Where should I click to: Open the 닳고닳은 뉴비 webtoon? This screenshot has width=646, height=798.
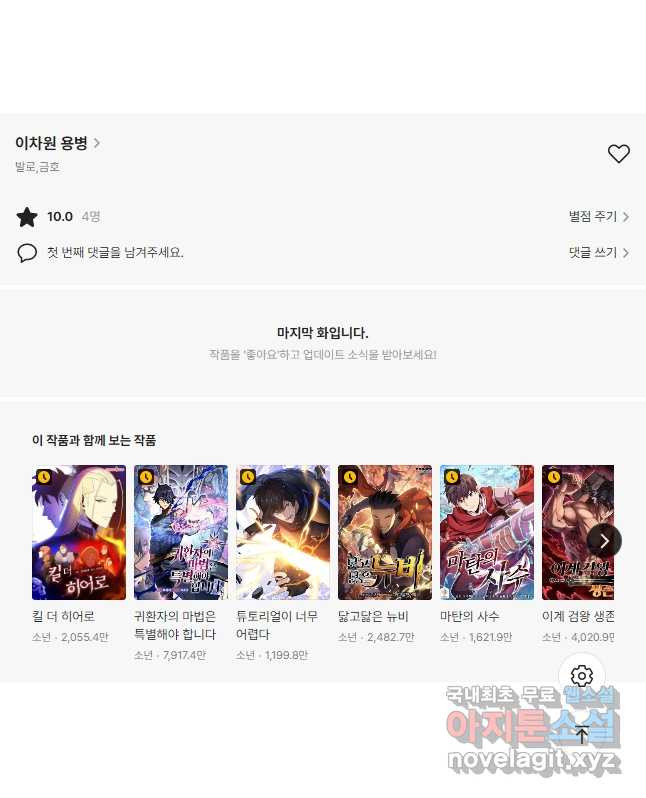(x=385, y=532)
